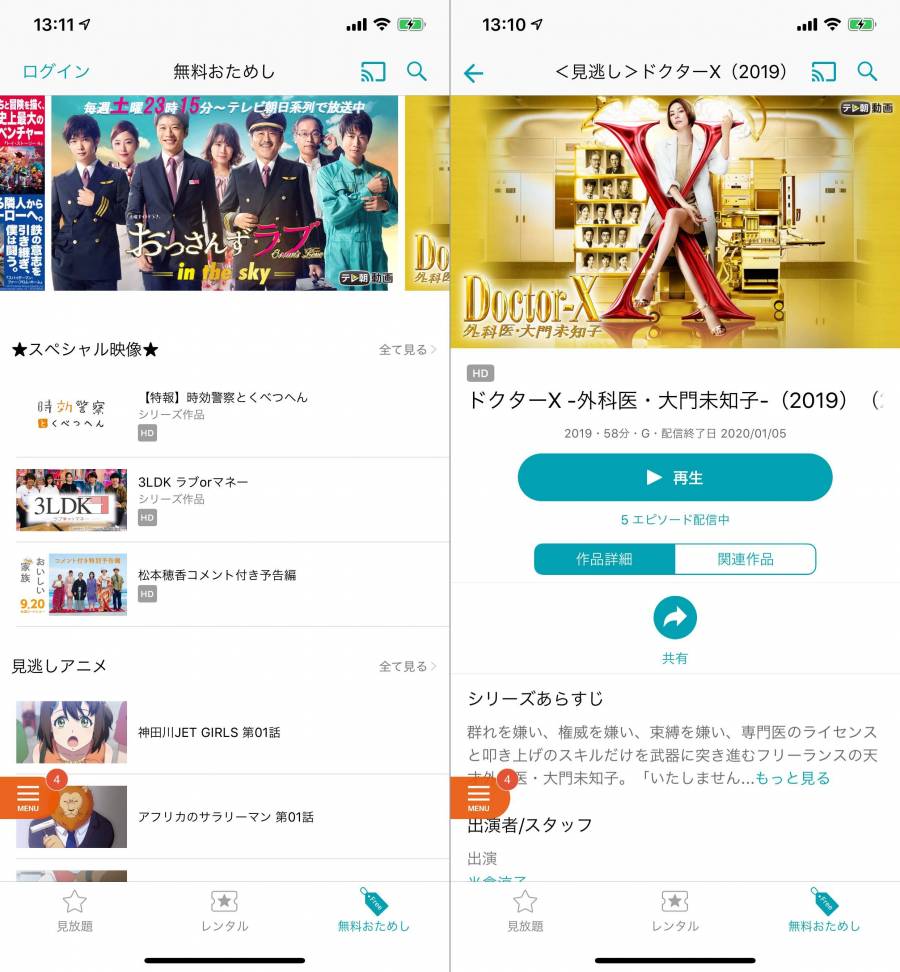View all under 見逃しアニメ
This screenshot has height=972, width=900.
(x=407, y=666)
